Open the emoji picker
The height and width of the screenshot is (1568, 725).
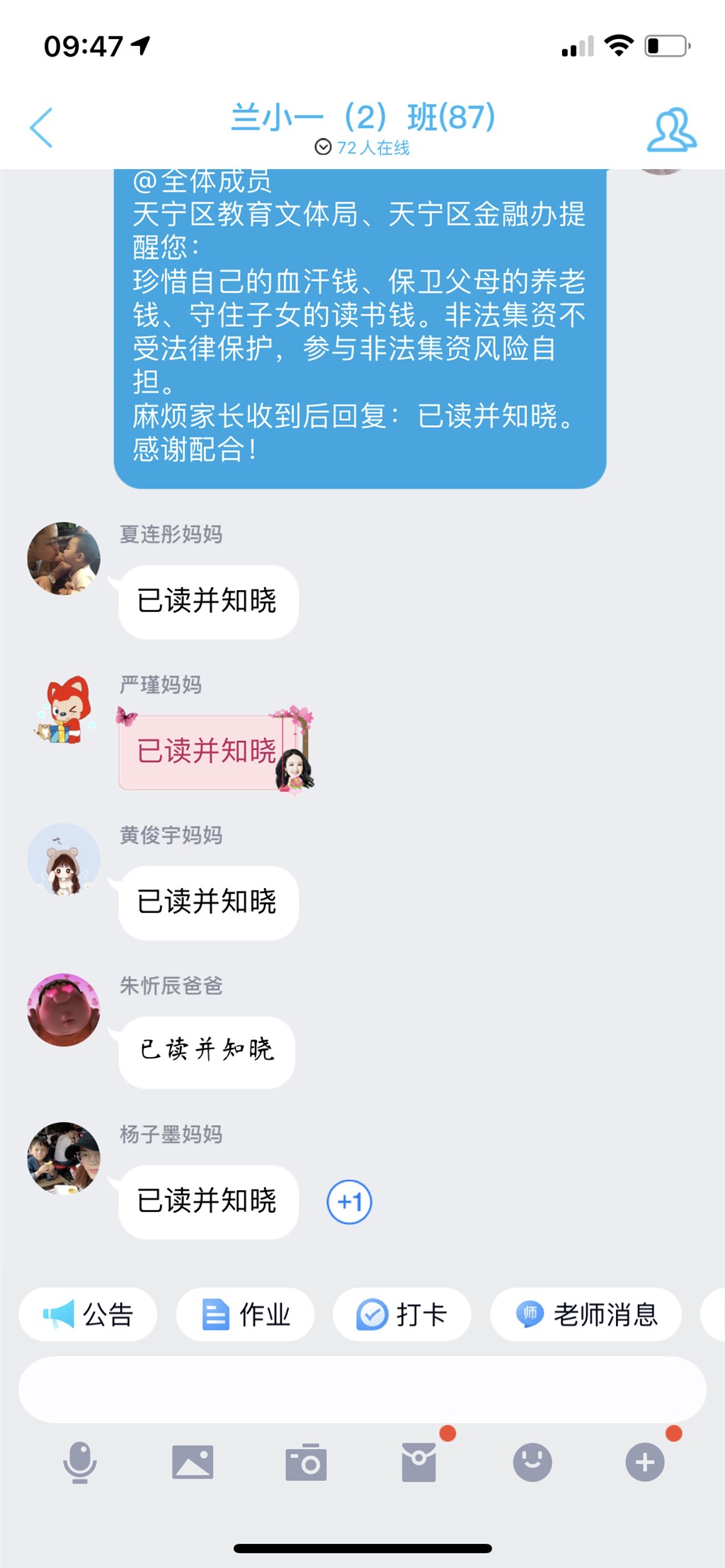[x=532, y=1462]
